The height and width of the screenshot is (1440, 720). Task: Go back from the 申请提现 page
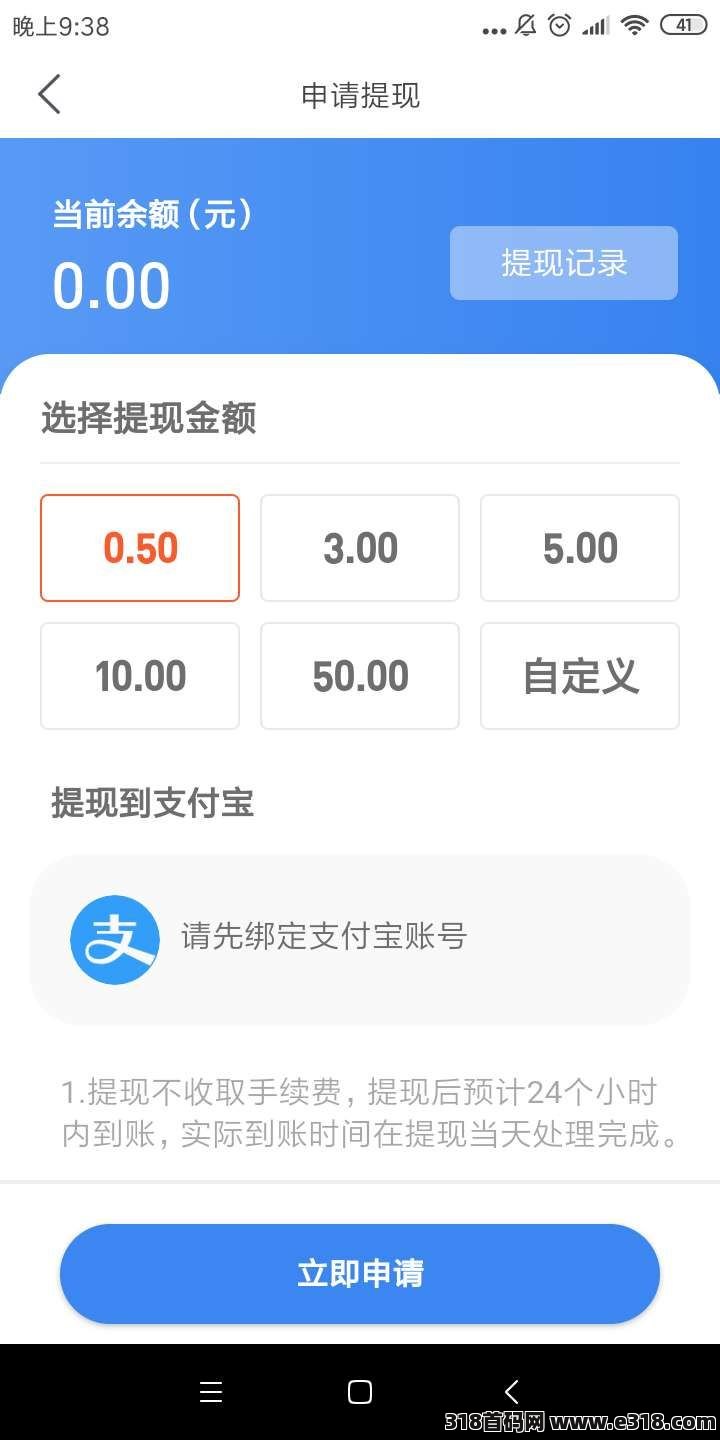click(x=49, y=95)
